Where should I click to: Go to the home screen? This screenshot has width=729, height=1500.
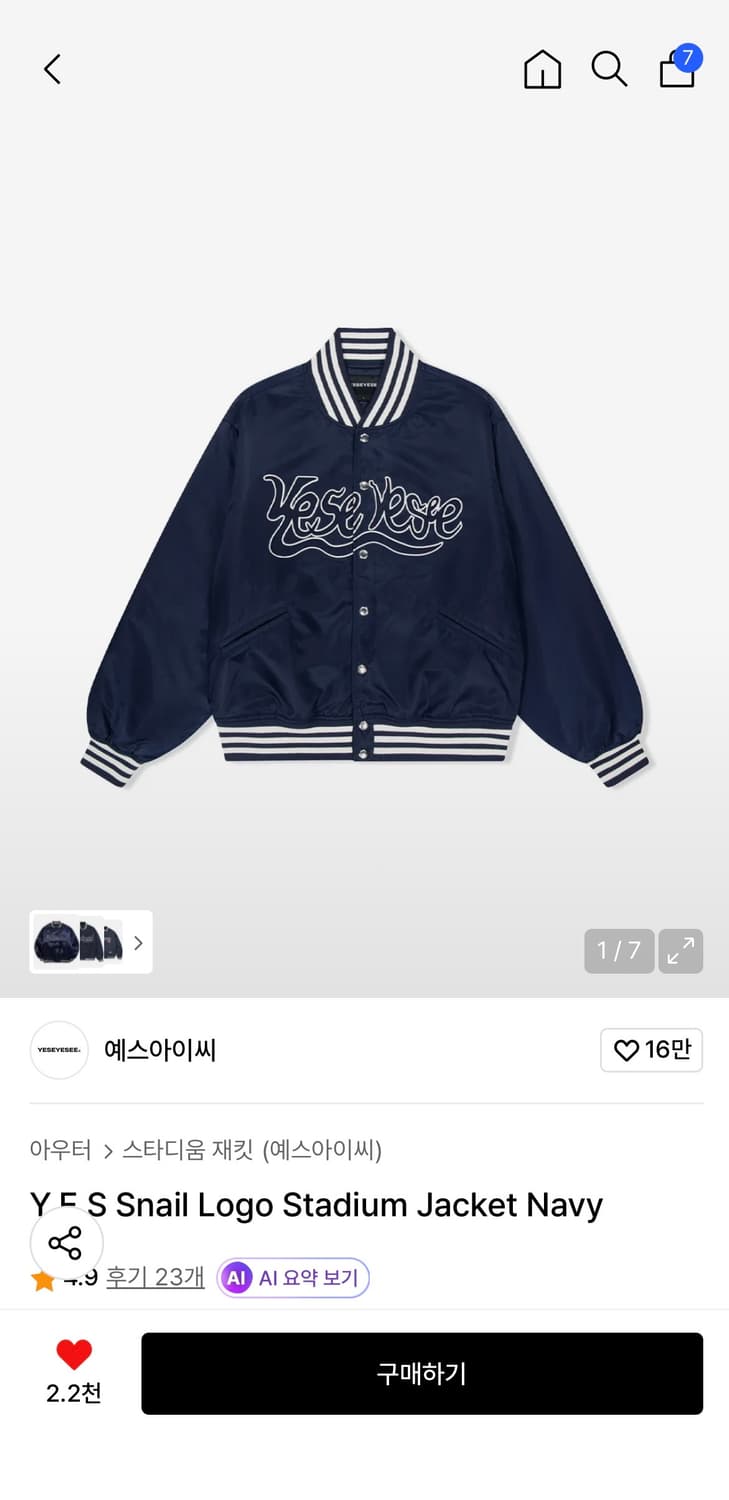click(542, 69)
